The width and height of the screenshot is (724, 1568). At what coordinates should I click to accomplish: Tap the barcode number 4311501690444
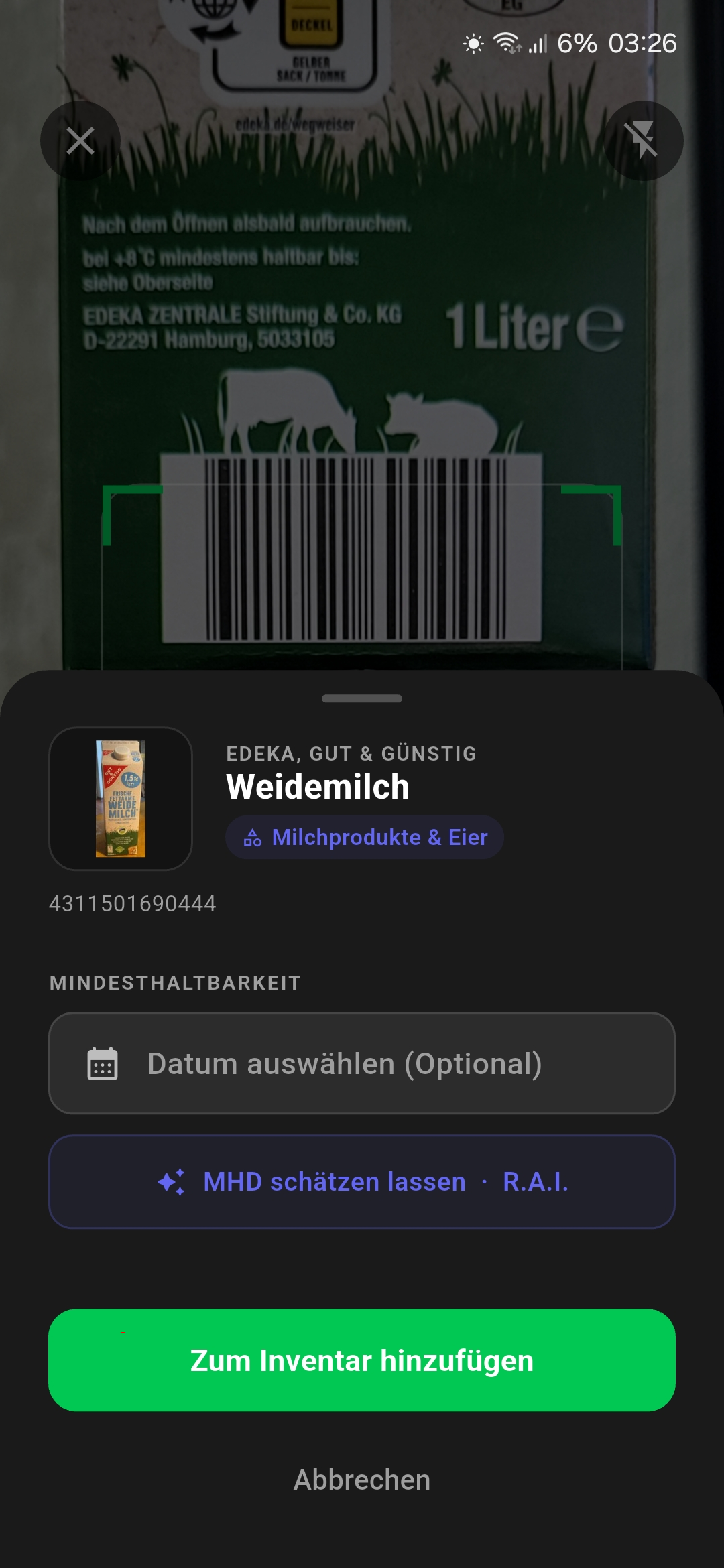click(133, 903)
